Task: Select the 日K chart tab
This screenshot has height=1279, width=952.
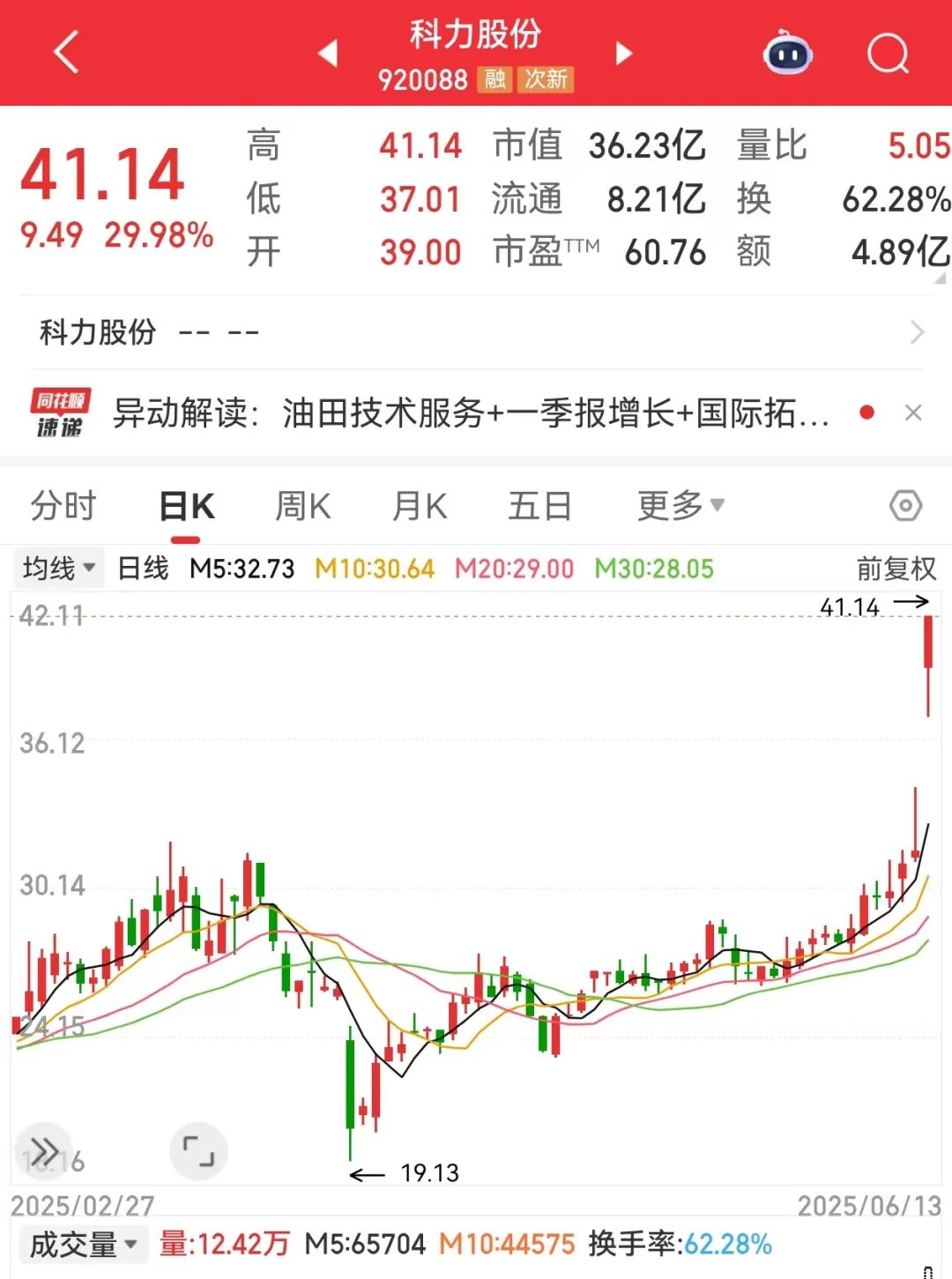Action: click(187, 507)
